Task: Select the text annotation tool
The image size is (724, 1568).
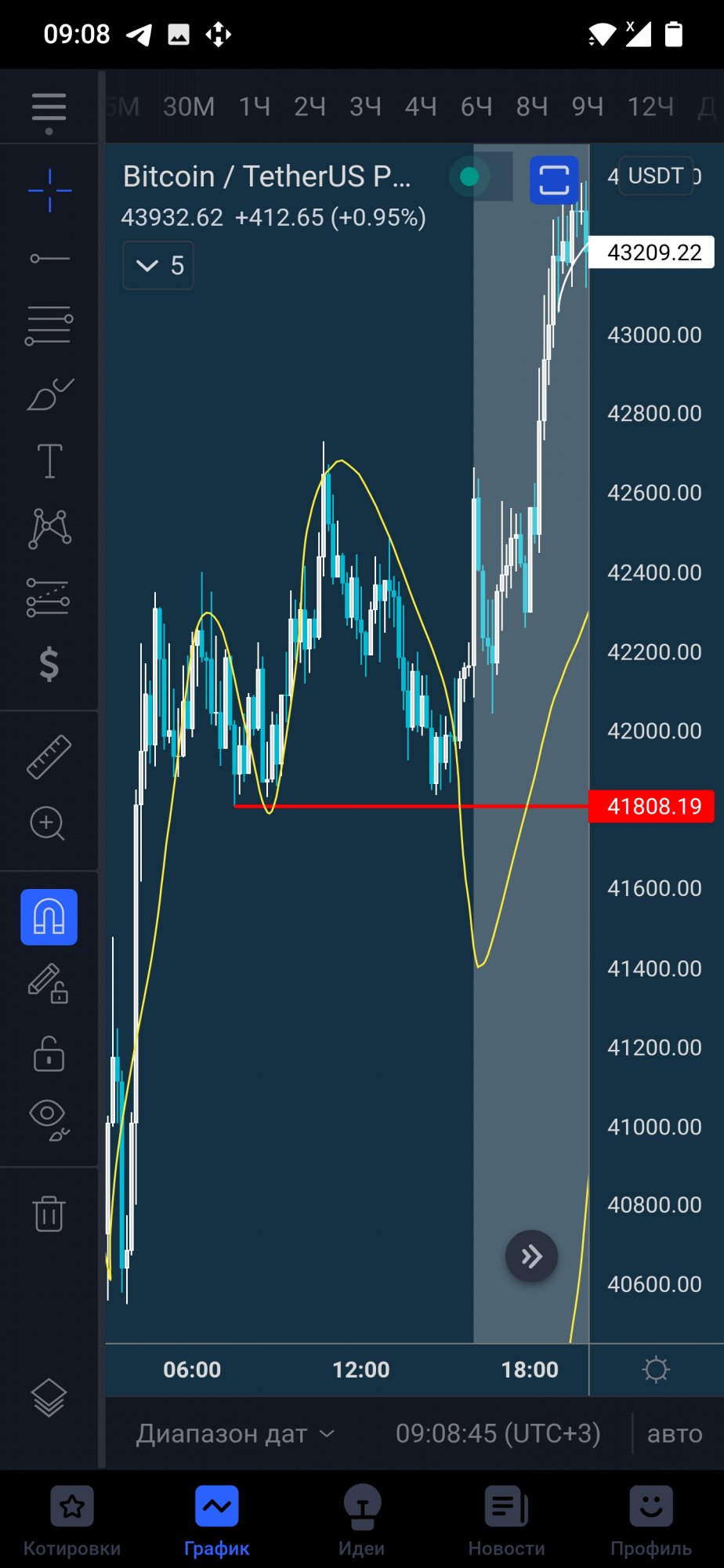Action: pyautogui.click(x=49, y=461)
